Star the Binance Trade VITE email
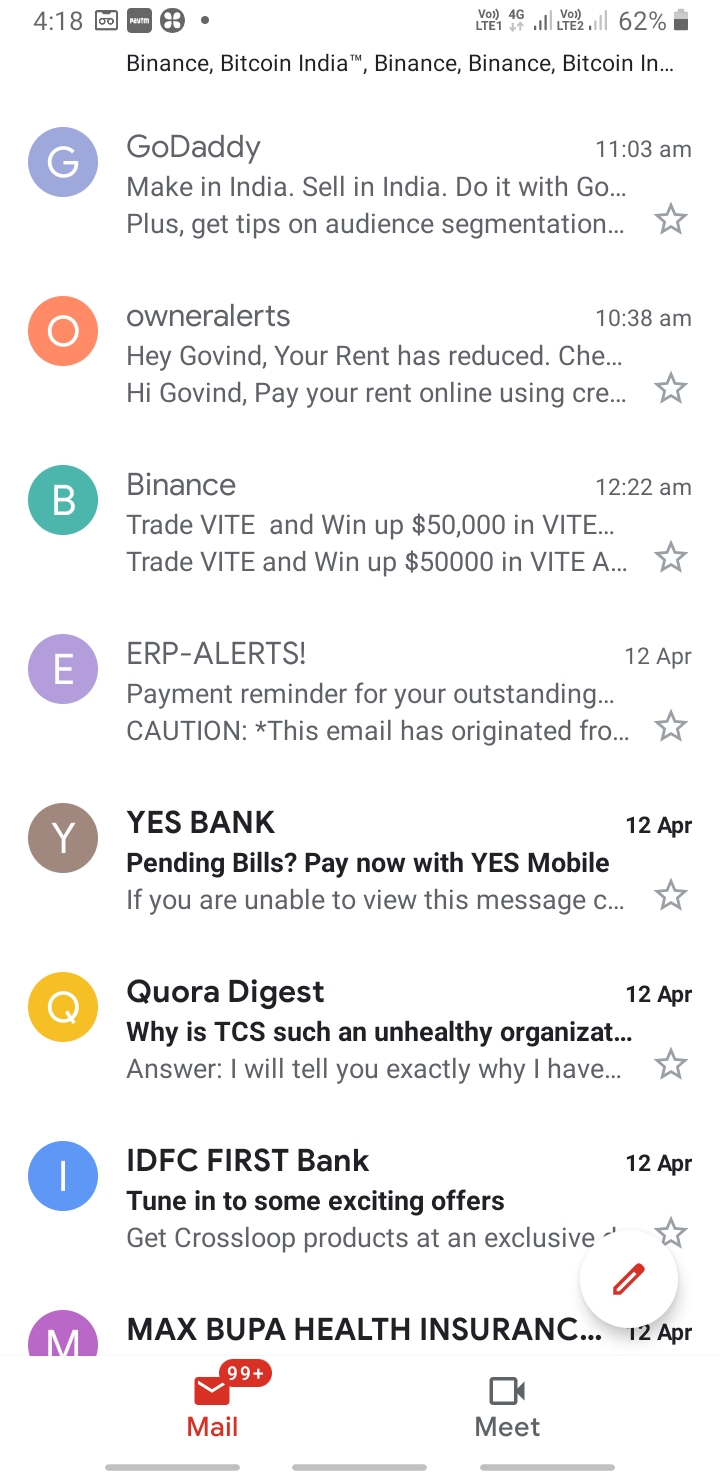 pos(670,557)
